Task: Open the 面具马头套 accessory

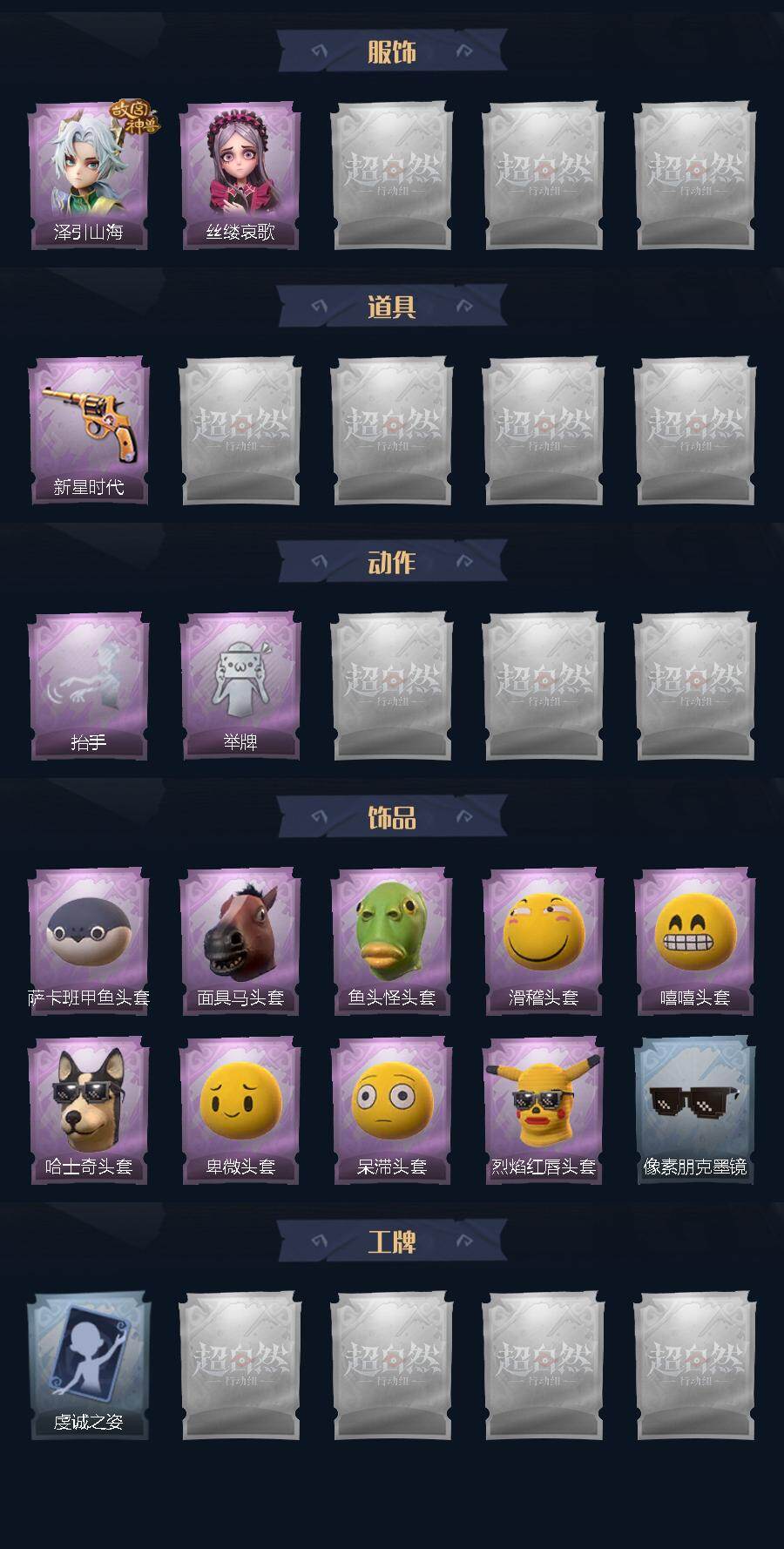Action: (x=240, y=941)
